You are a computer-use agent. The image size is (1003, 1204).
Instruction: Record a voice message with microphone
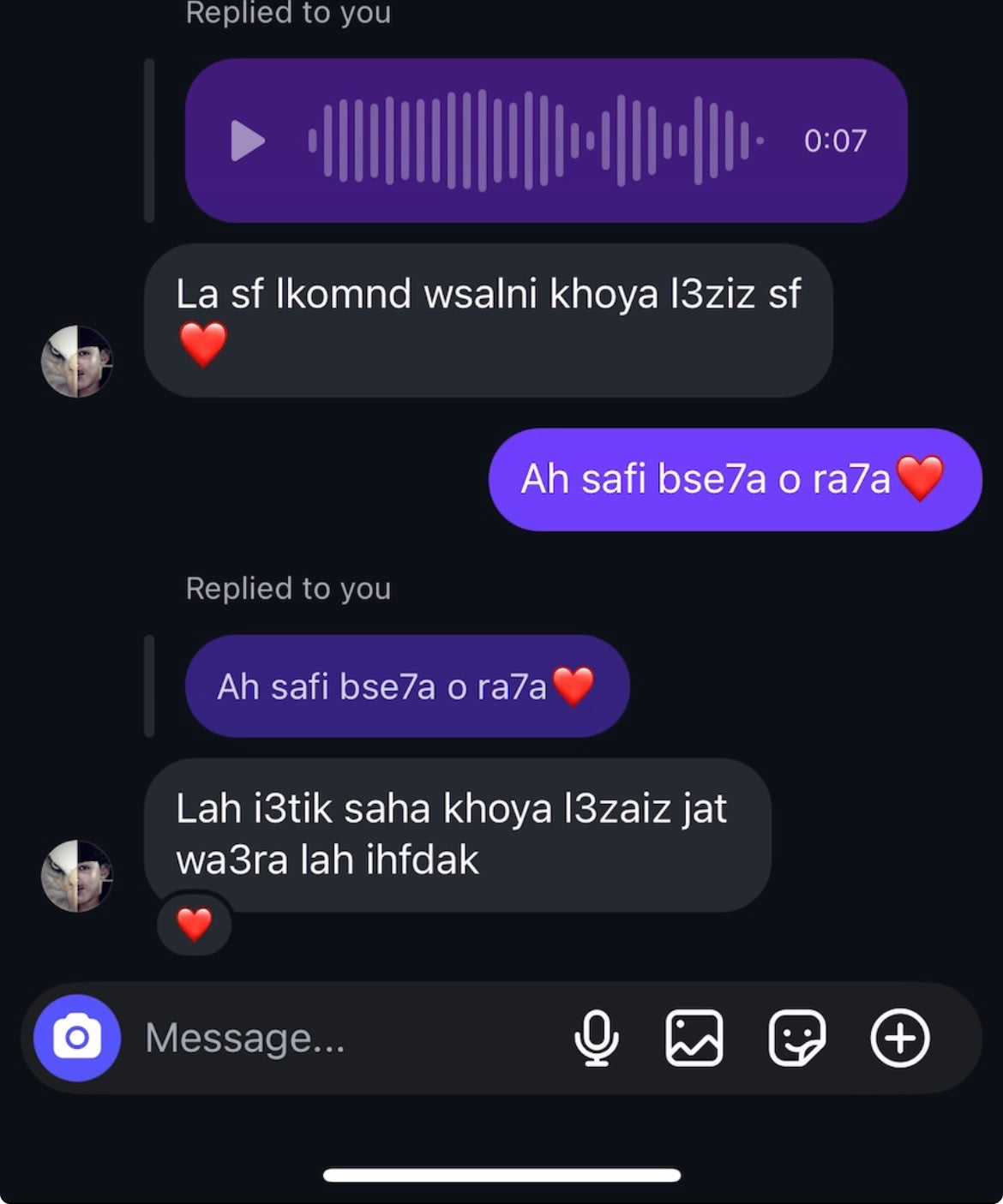coord(596,1038)
